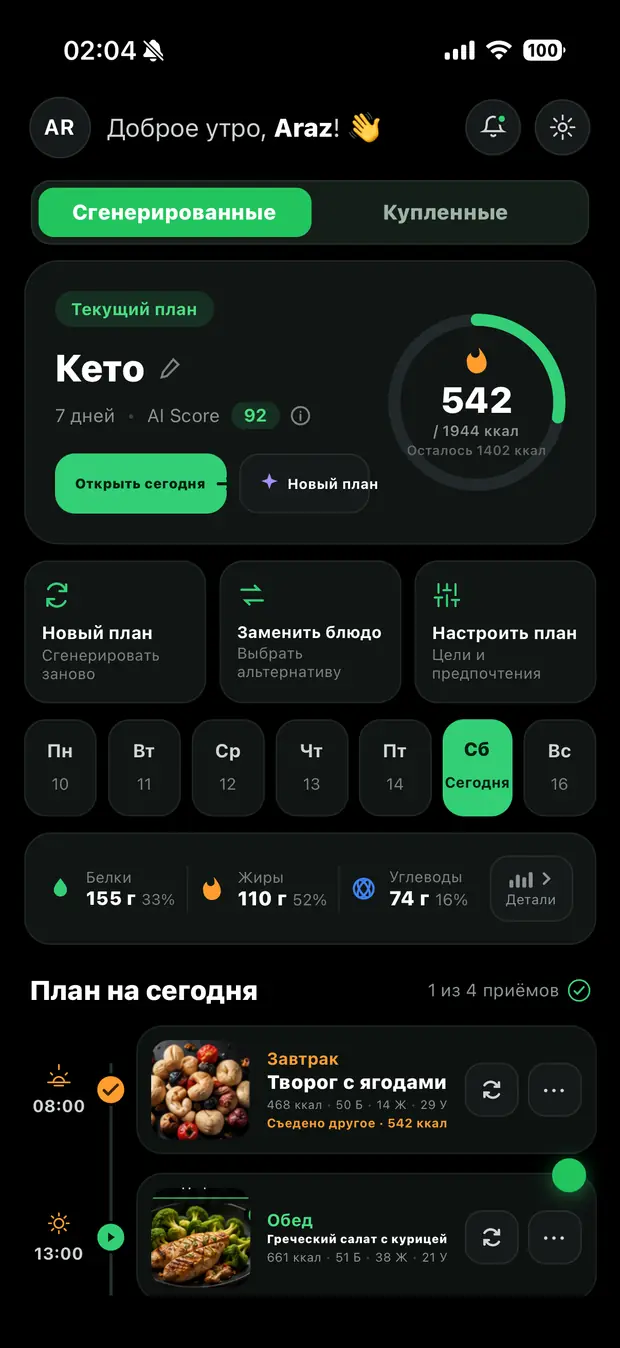Choose Чт 13 in the week strip

coord(311,767)
